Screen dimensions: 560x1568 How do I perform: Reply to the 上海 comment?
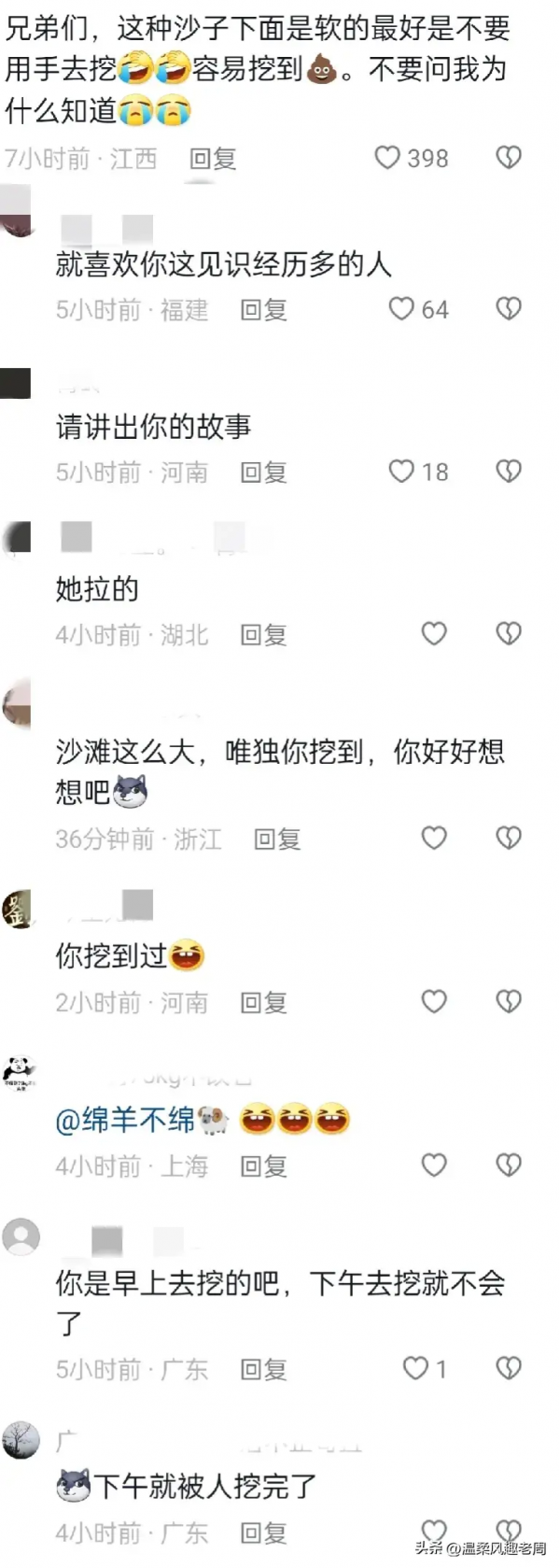pyautogui.click(x=263, y=1165)
